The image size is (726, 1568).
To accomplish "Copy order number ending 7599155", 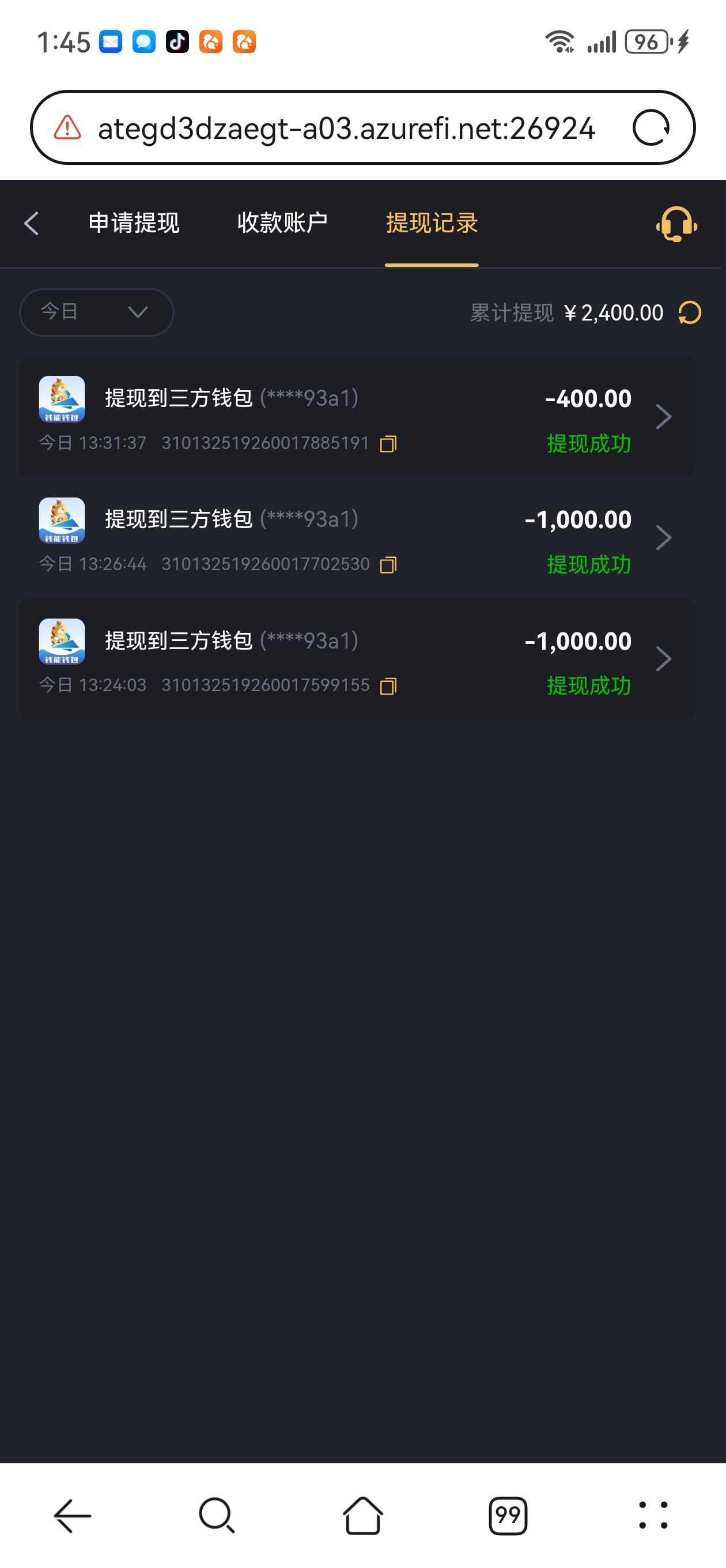I will tap(388, 686).
